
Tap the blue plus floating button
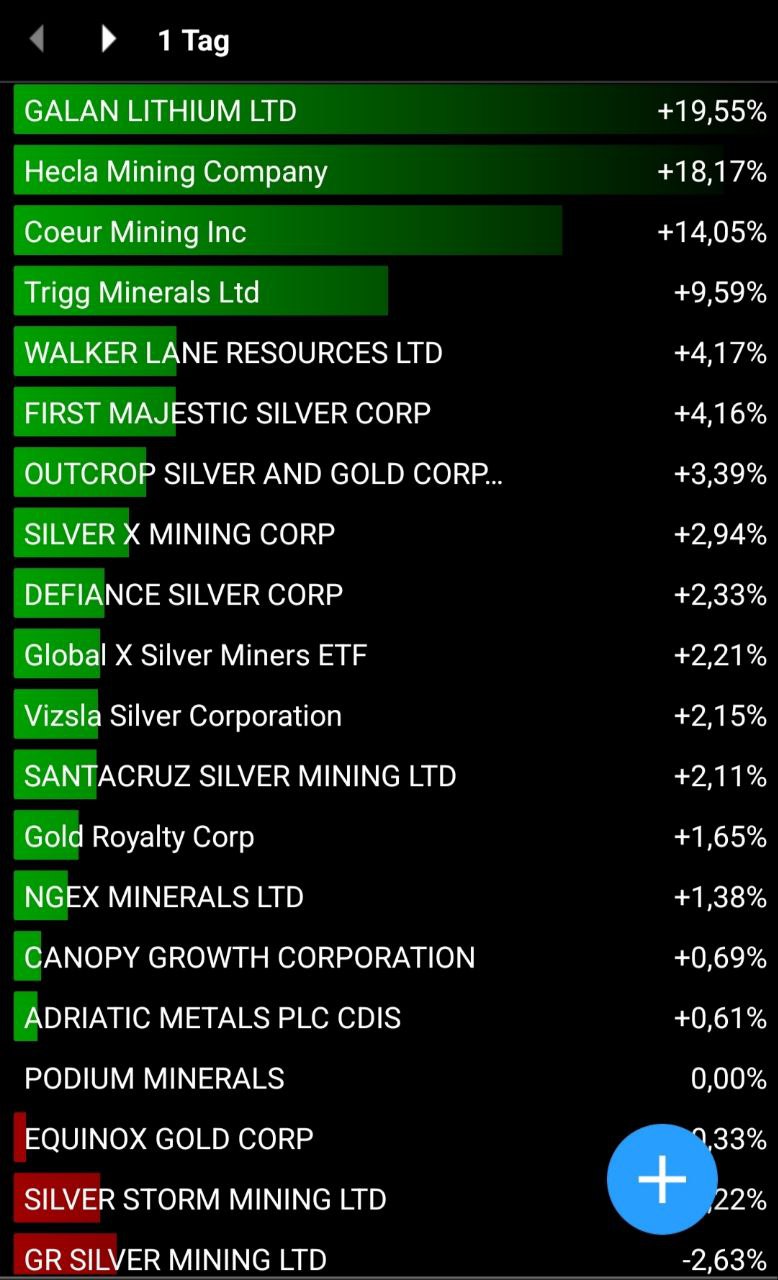click(x=662, y=1179)
